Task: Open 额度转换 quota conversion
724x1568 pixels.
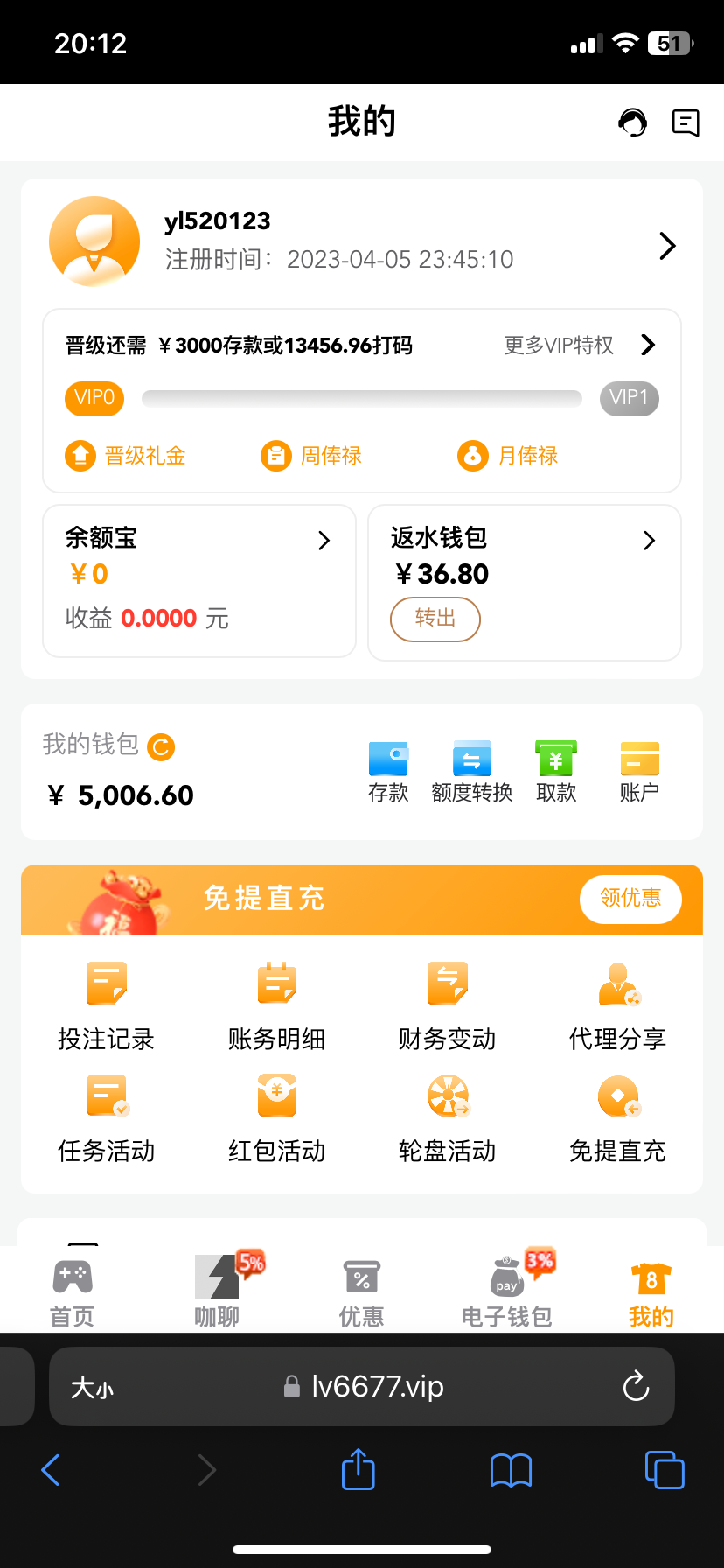Action: [472, 770]
